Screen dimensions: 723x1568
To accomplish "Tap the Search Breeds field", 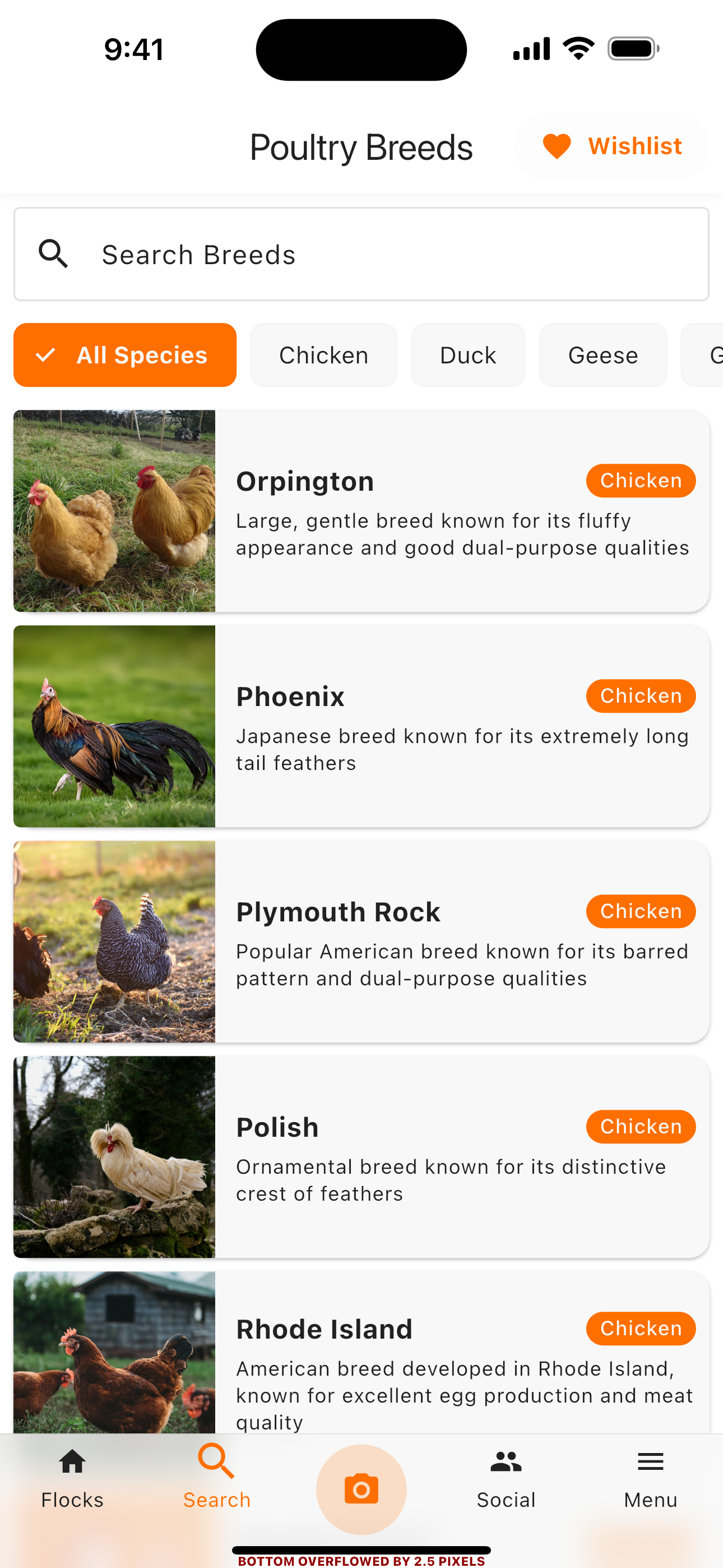I will tap(361, 255).
